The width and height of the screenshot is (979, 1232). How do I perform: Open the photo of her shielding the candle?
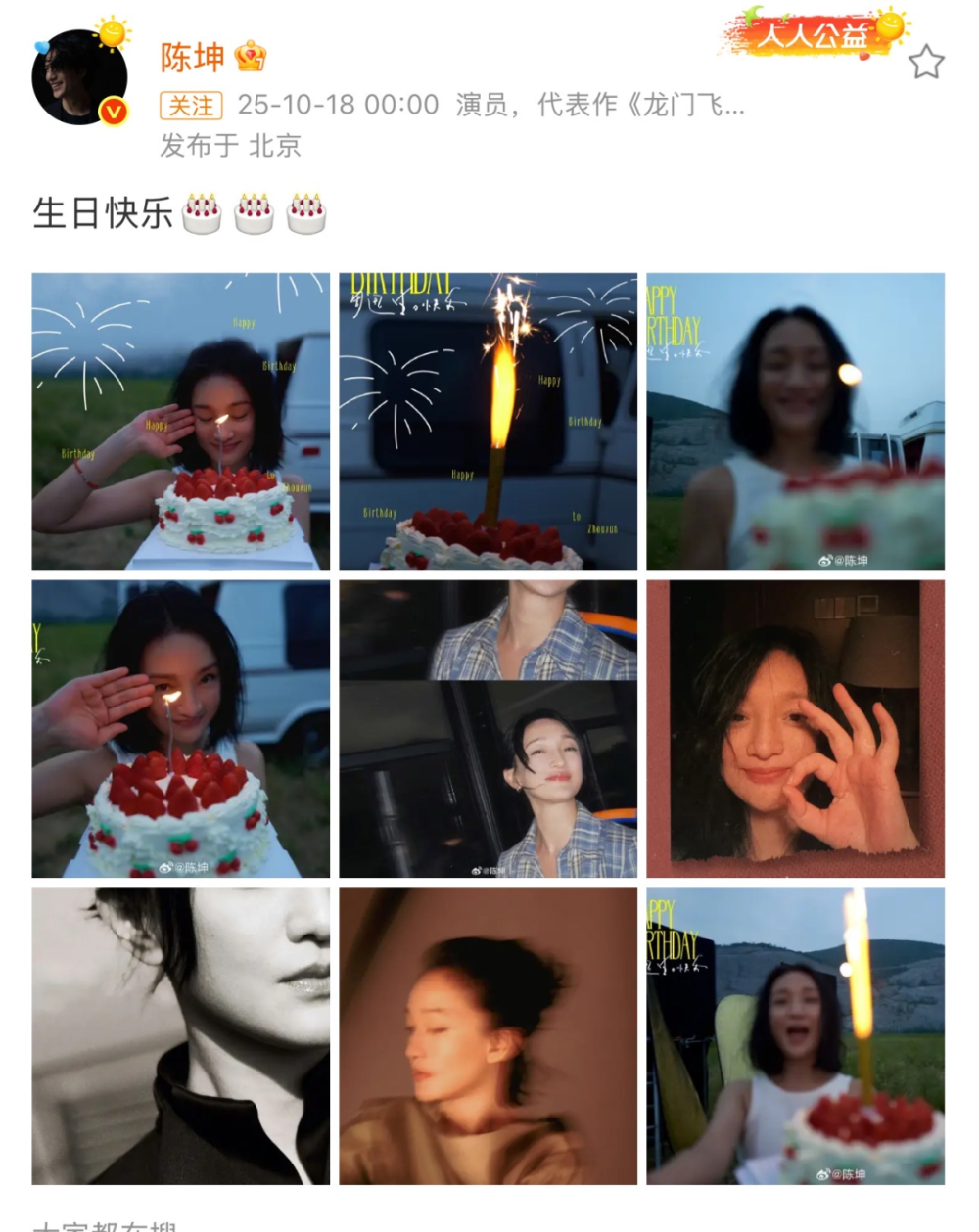(x=180, y=728)
